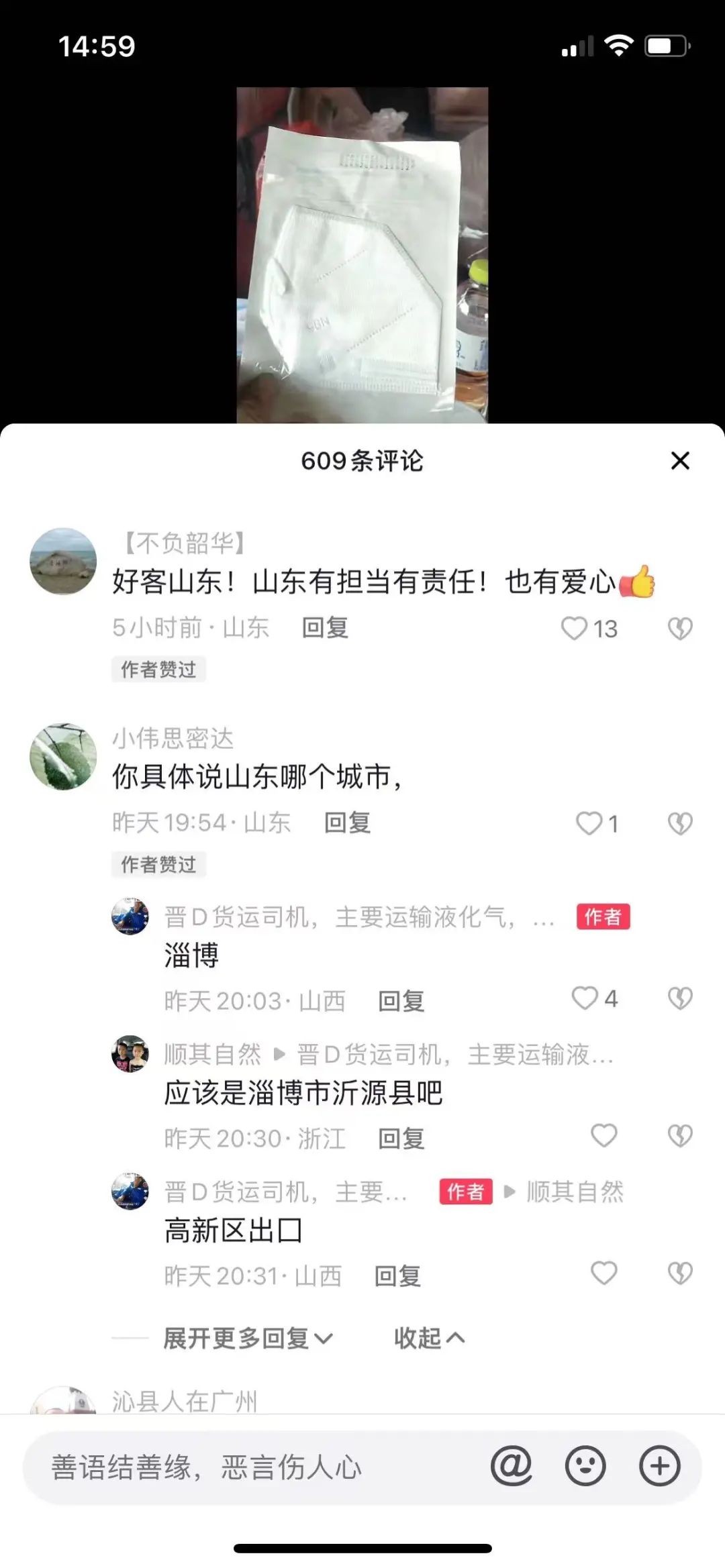Like 顺其自然's reply about 沂源县
Screen dimensions: 725x1568
pyautogui.click(x=603, y=1136)
